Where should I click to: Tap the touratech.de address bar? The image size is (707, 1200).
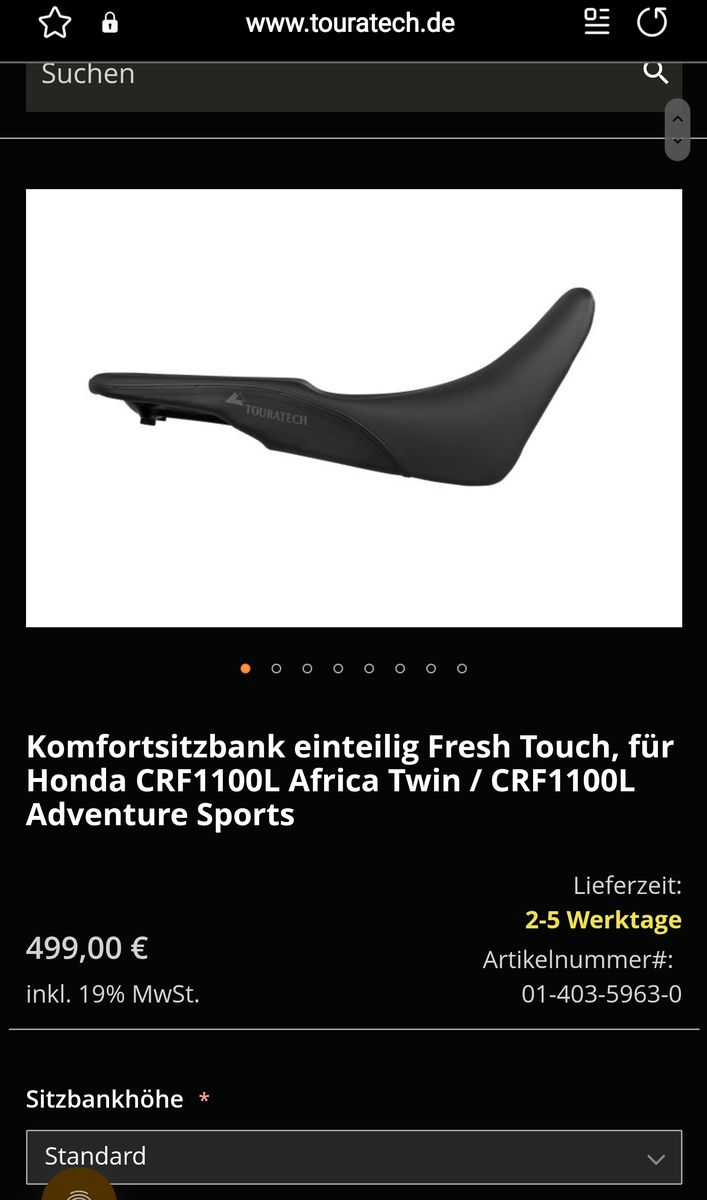pyautogui.click(x=350, y=23)
